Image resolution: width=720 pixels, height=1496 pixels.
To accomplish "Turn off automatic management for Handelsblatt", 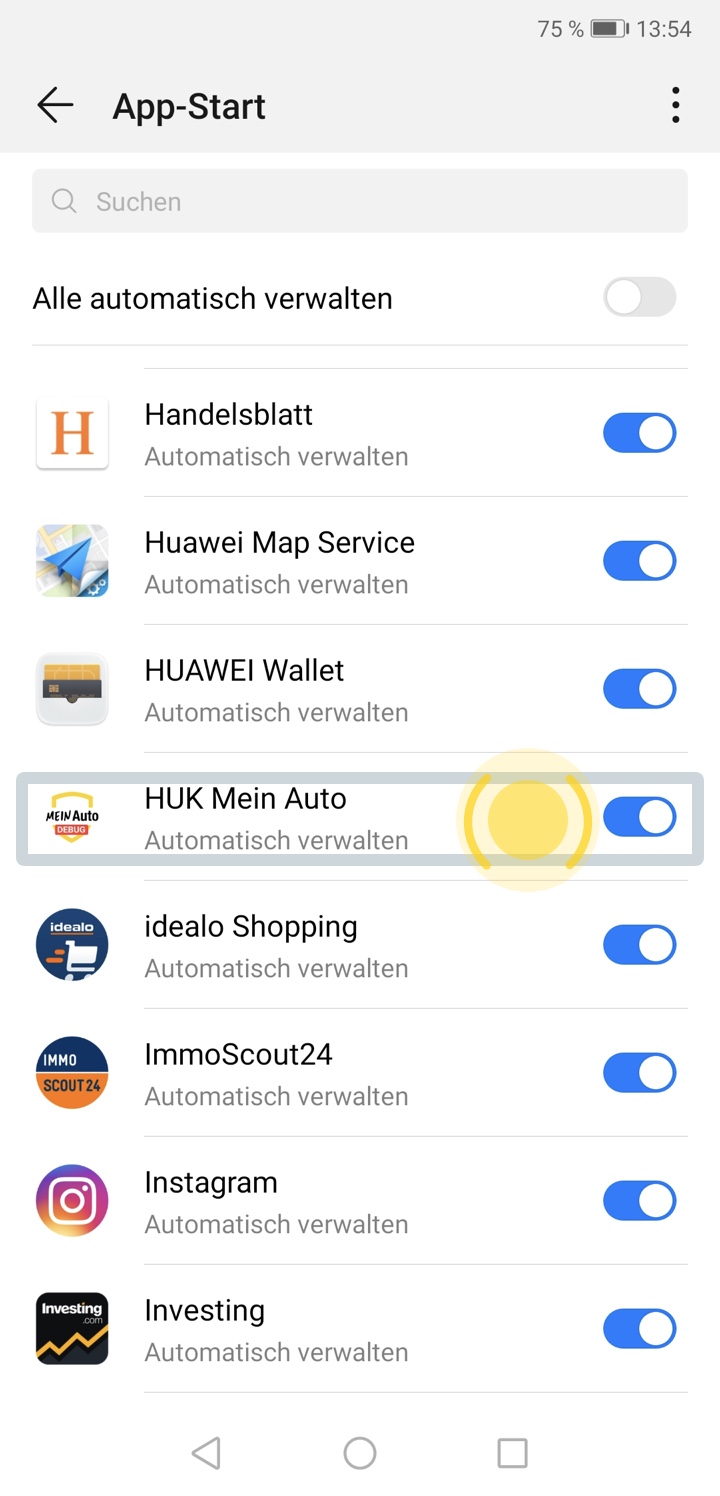I will point(640,433).
